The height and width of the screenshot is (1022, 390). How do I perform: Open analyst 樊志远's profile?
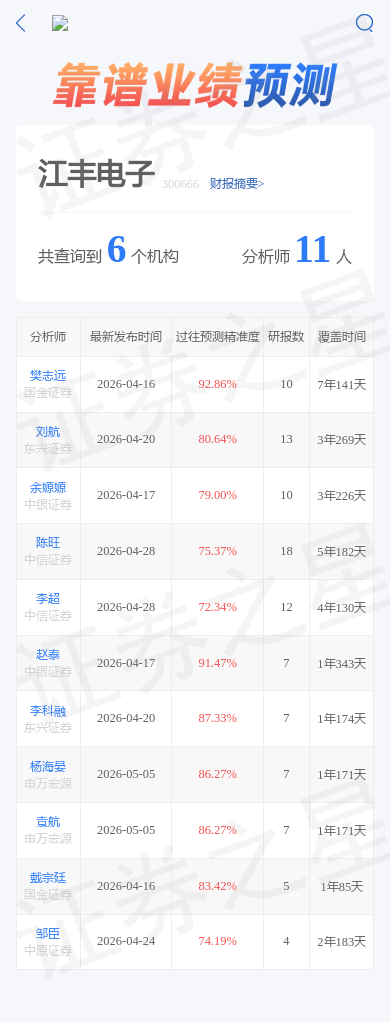(x=48, y=375)
